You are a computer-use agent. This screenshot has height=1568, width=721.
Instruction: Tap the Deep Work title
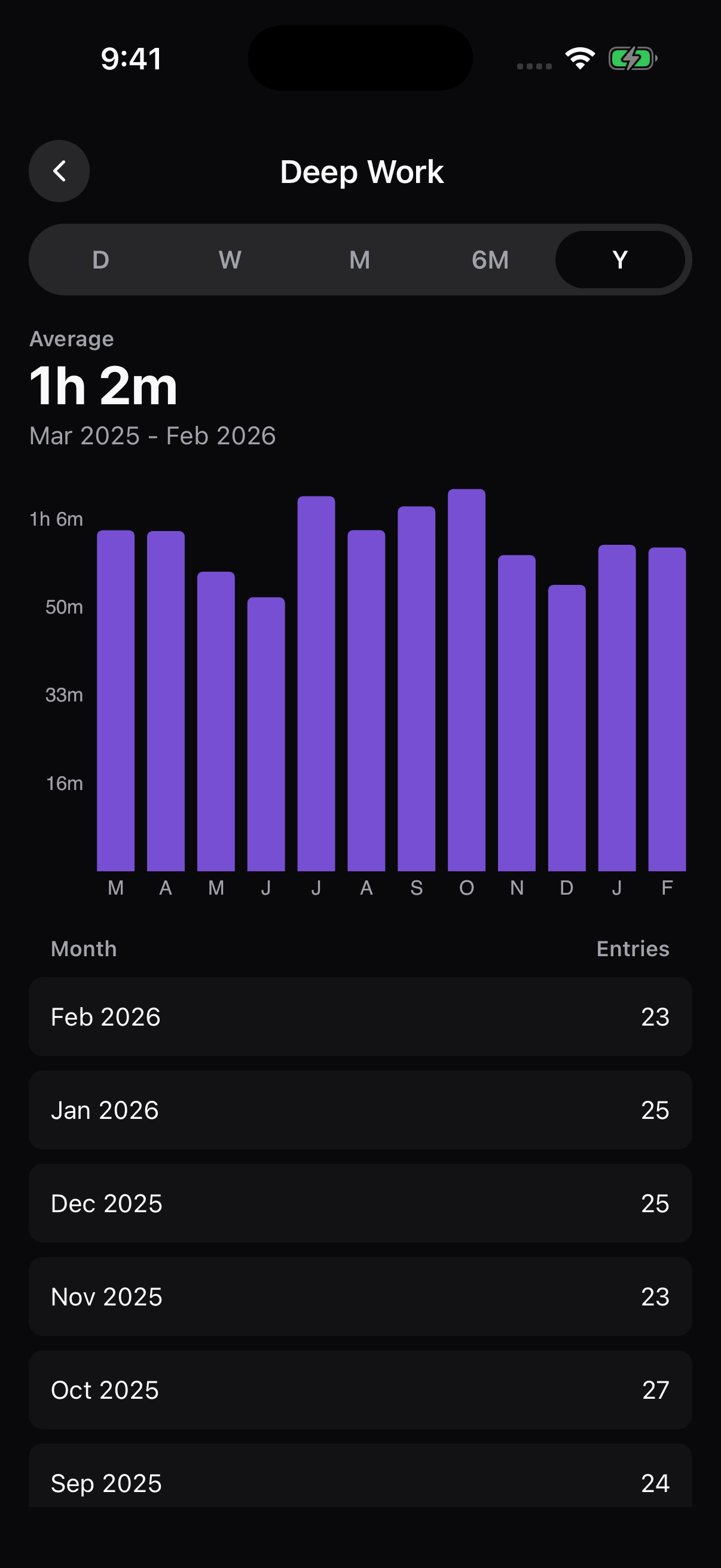tap(362, 171)
